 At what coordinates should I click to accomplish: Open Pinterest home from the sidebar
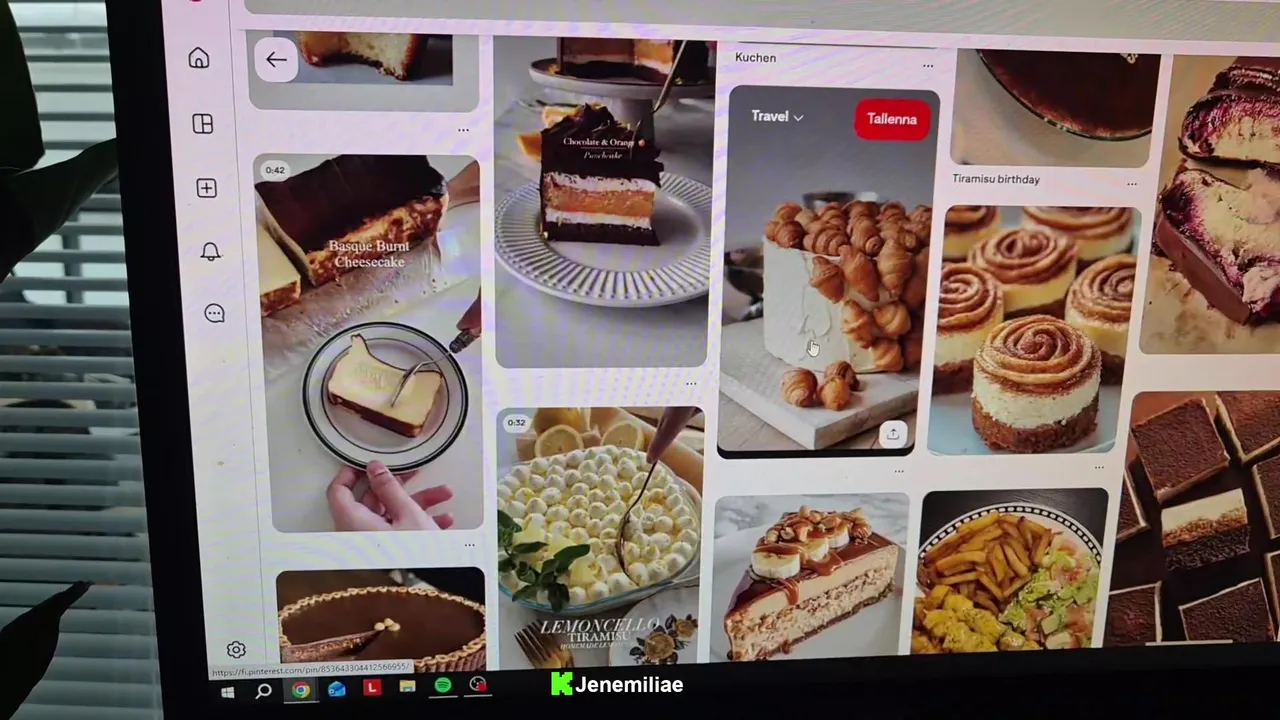click(x=199, y=59)
